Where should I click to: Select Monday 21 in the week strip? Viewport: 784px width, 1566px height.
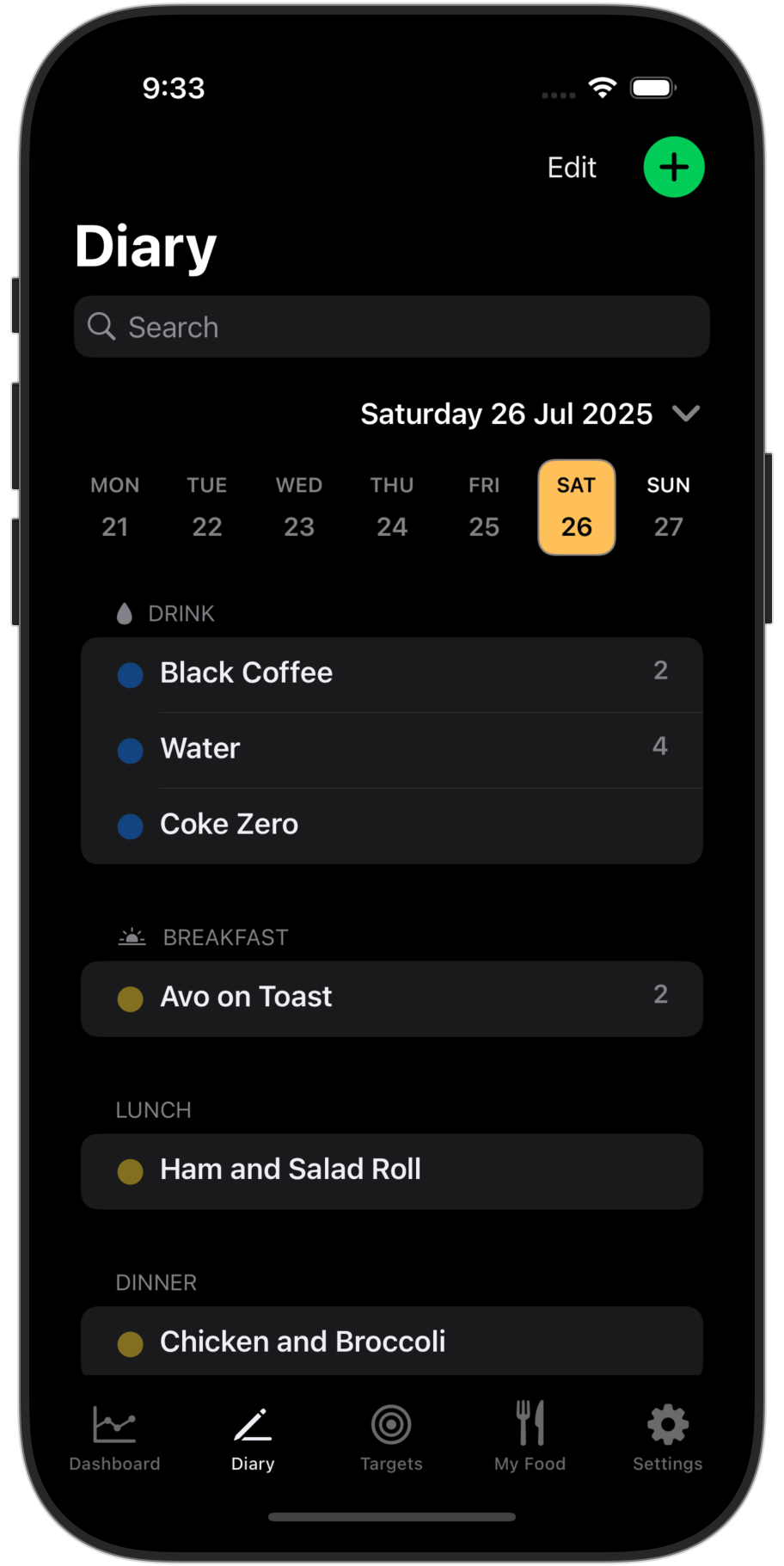pyautogui.click(x=115, y=507)
